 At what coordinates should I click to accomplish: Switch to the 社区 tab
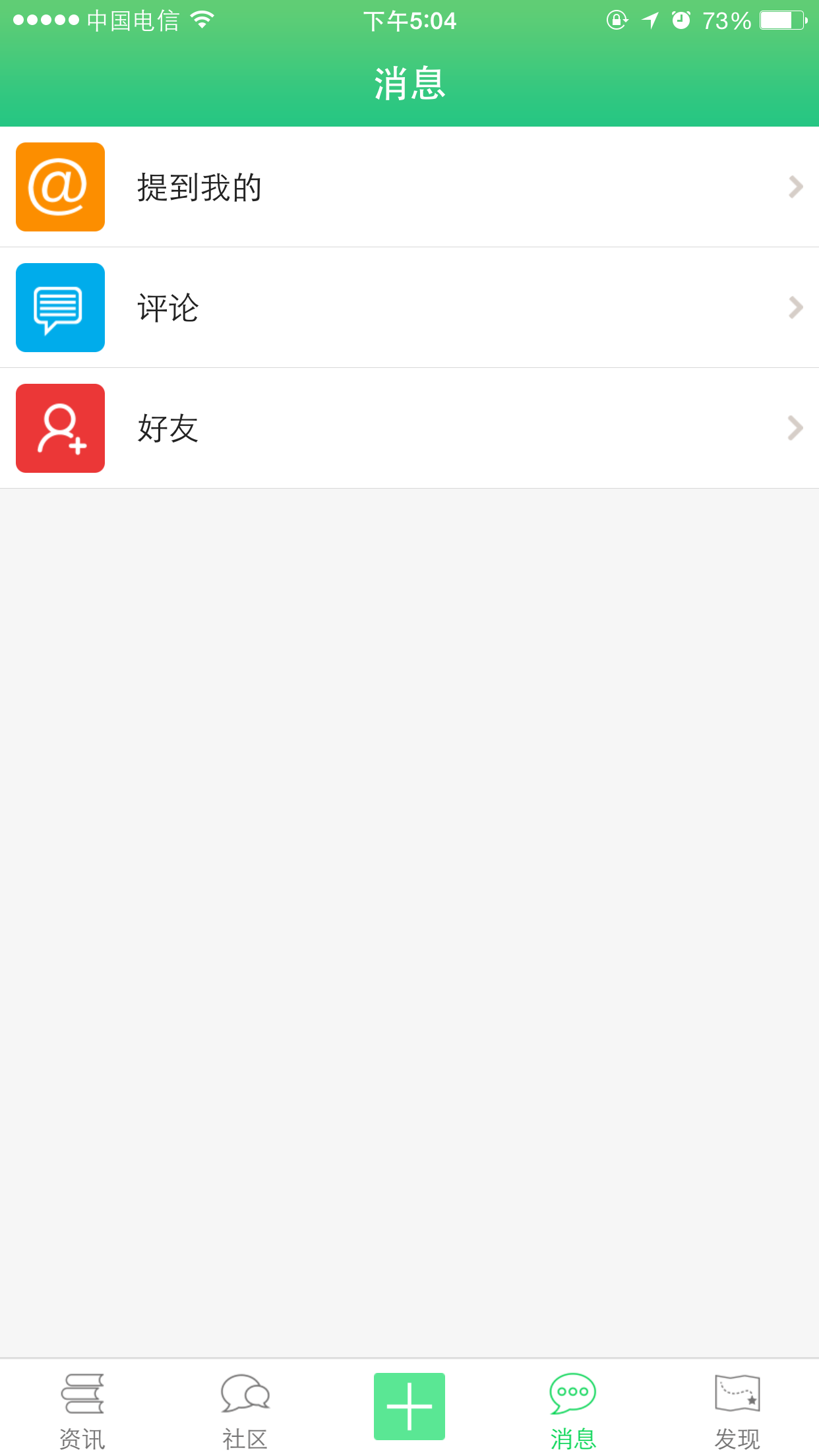245,1410
